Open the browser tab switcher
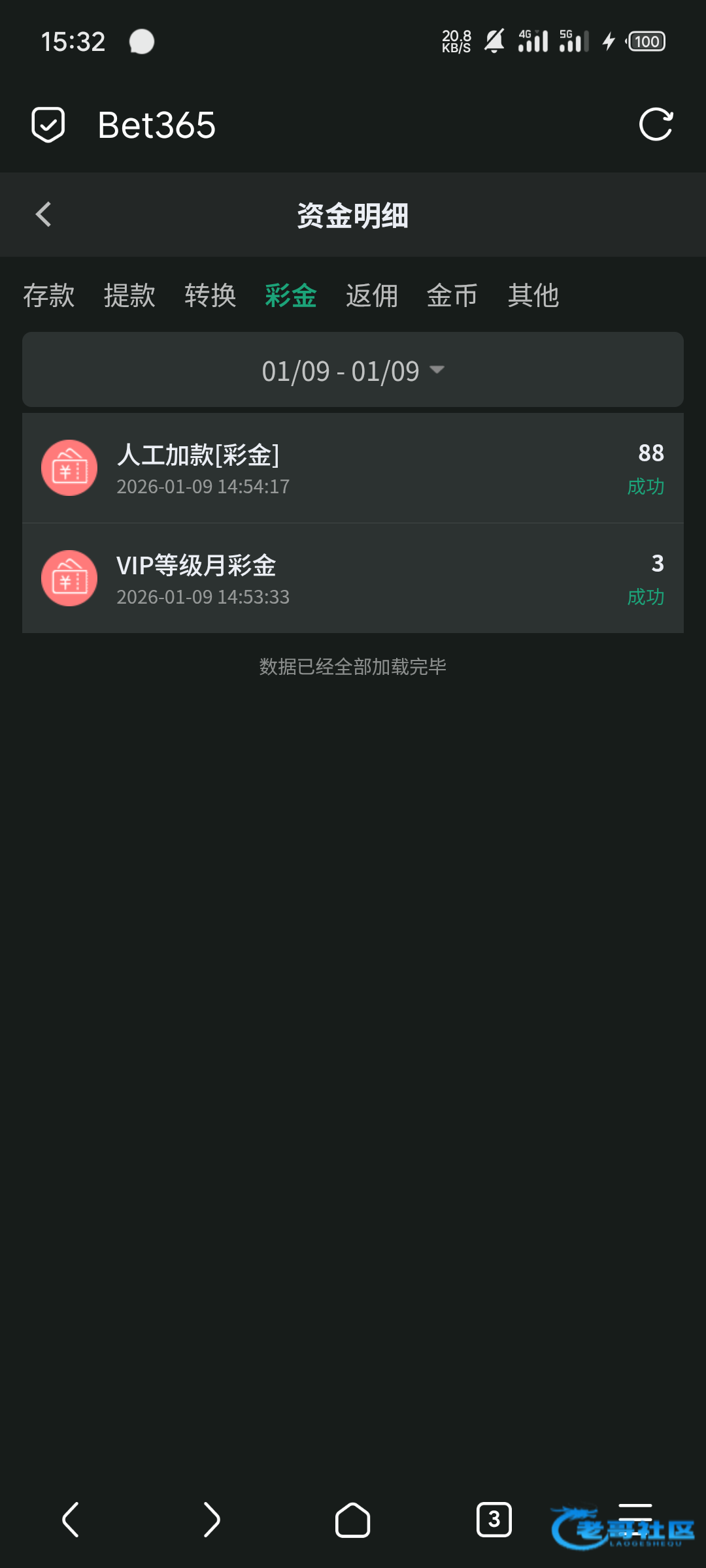Image resolution: width=706 pixels, height=1568 pixels. click(494, 1520)
